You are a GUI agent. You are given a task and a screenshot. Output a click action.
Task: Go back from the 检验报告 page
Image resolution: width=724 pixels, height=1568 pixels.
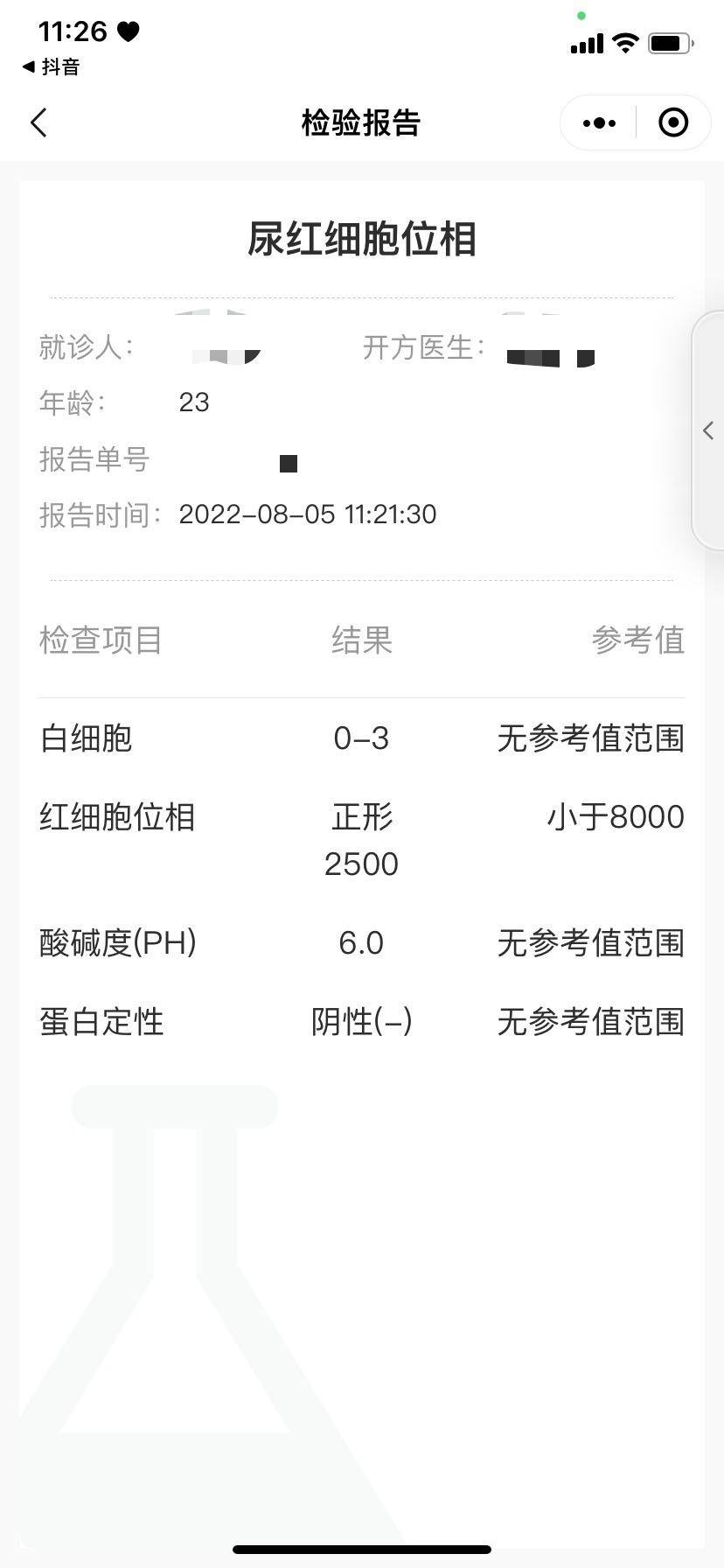coord(38,123)
